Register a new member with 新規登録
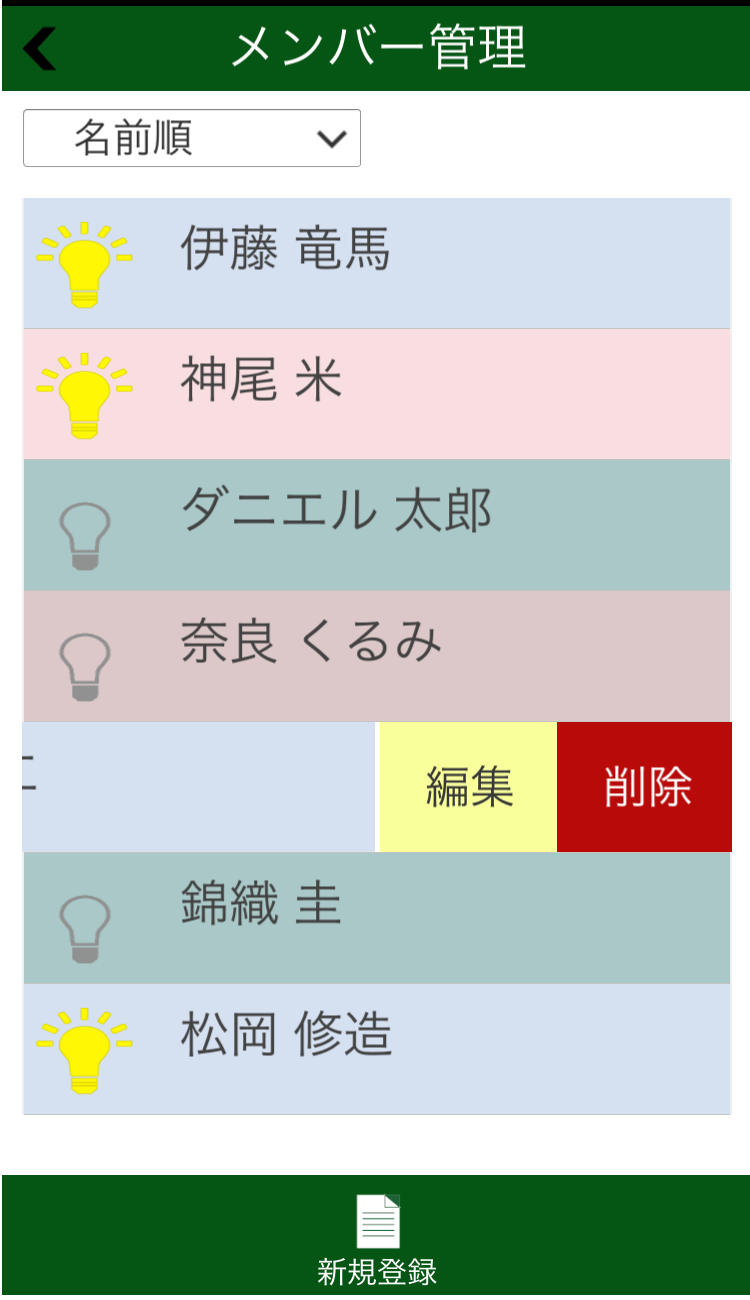This screenshot has height=1300, width=750. 377,1238
